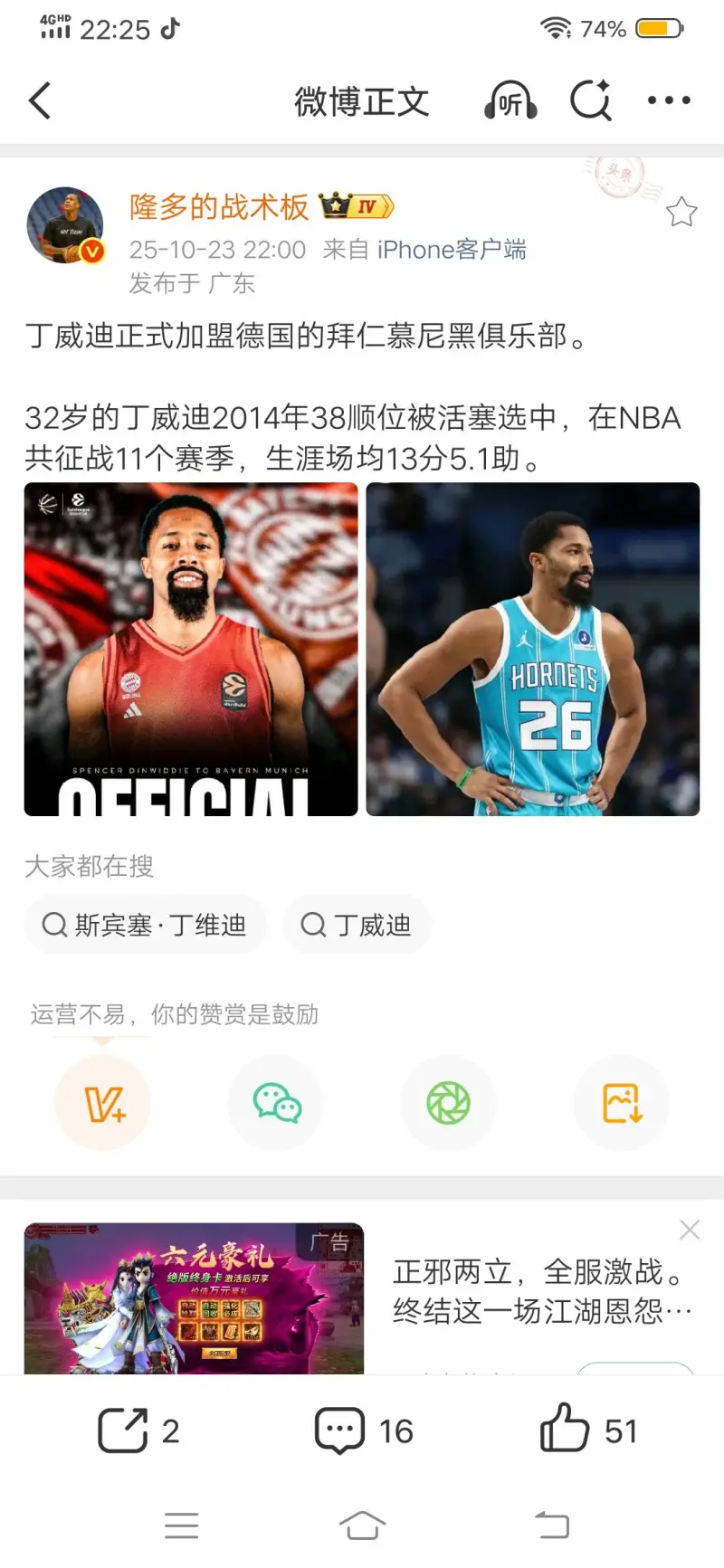Tip the author via the orange V+ icon

click(x=102, y=1103)
